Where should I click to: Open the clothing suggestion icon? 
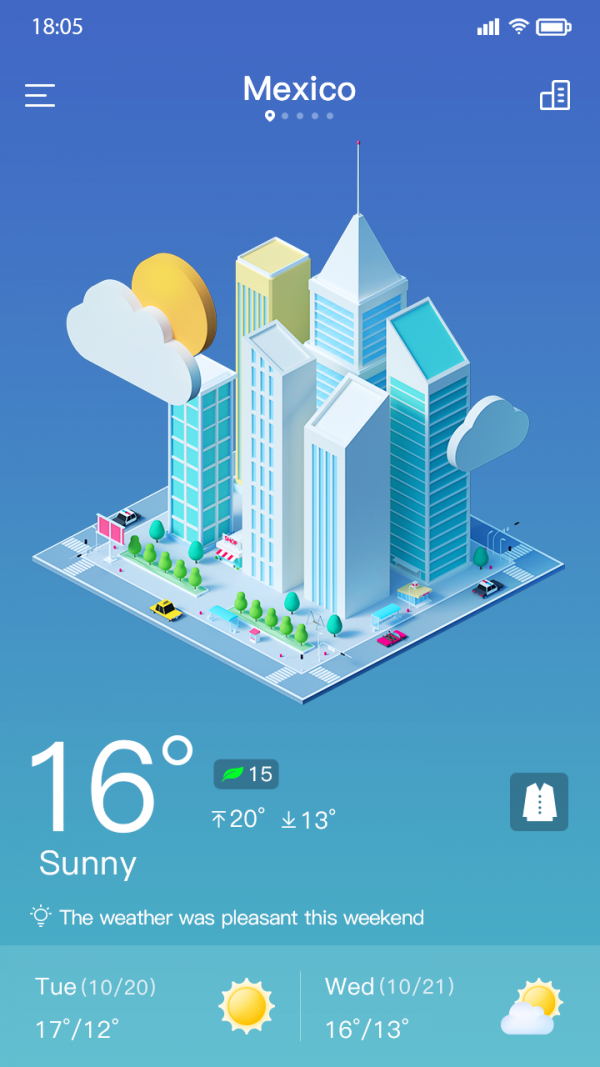pos(539,801)
